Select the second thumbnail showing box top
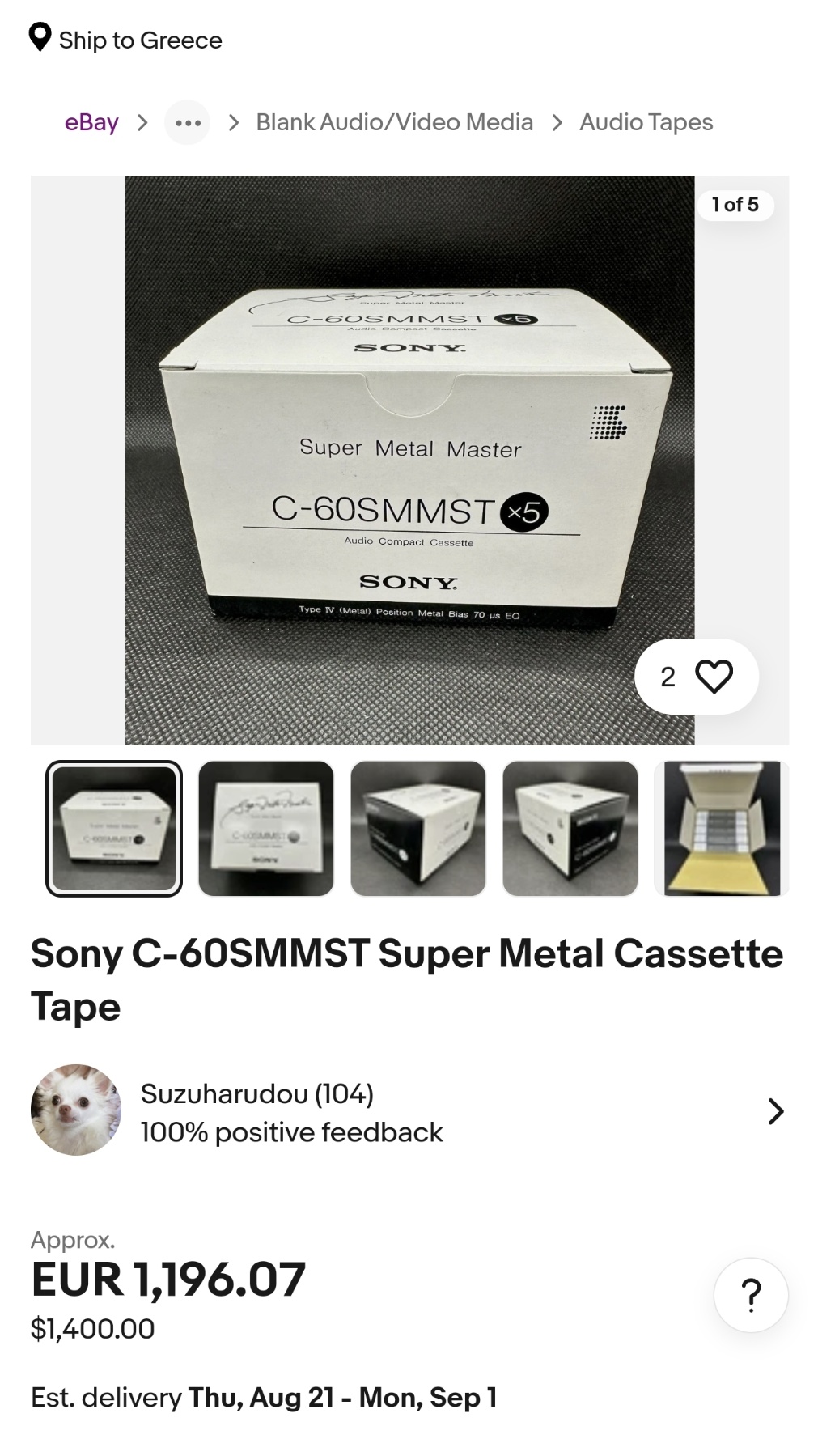This screenshot has width=818, height=1456. point(266,829)
